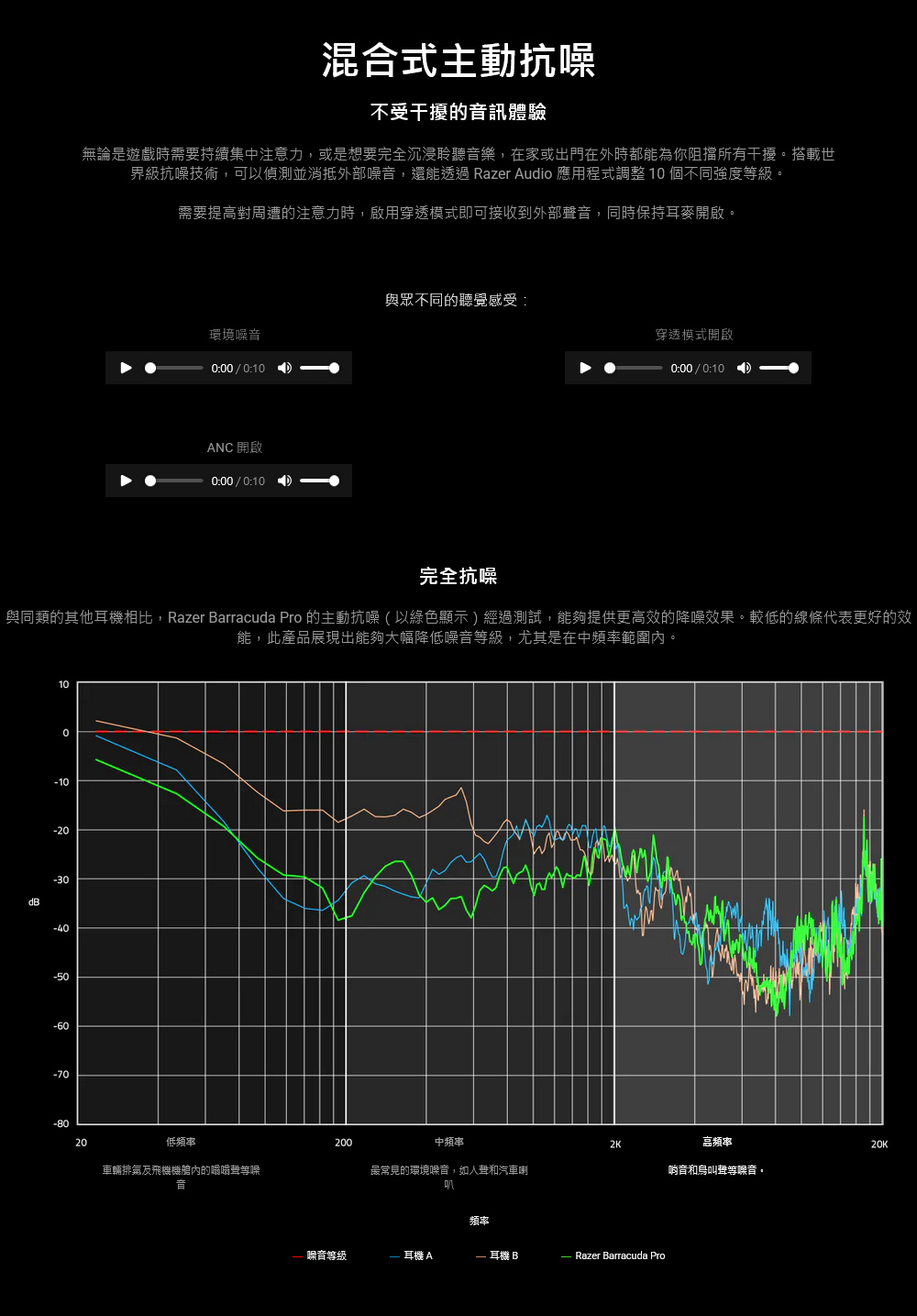Play the 穿透模式開啟 audio sample
This screenshot has height=1316, width=917.
(x=586, y=368)
